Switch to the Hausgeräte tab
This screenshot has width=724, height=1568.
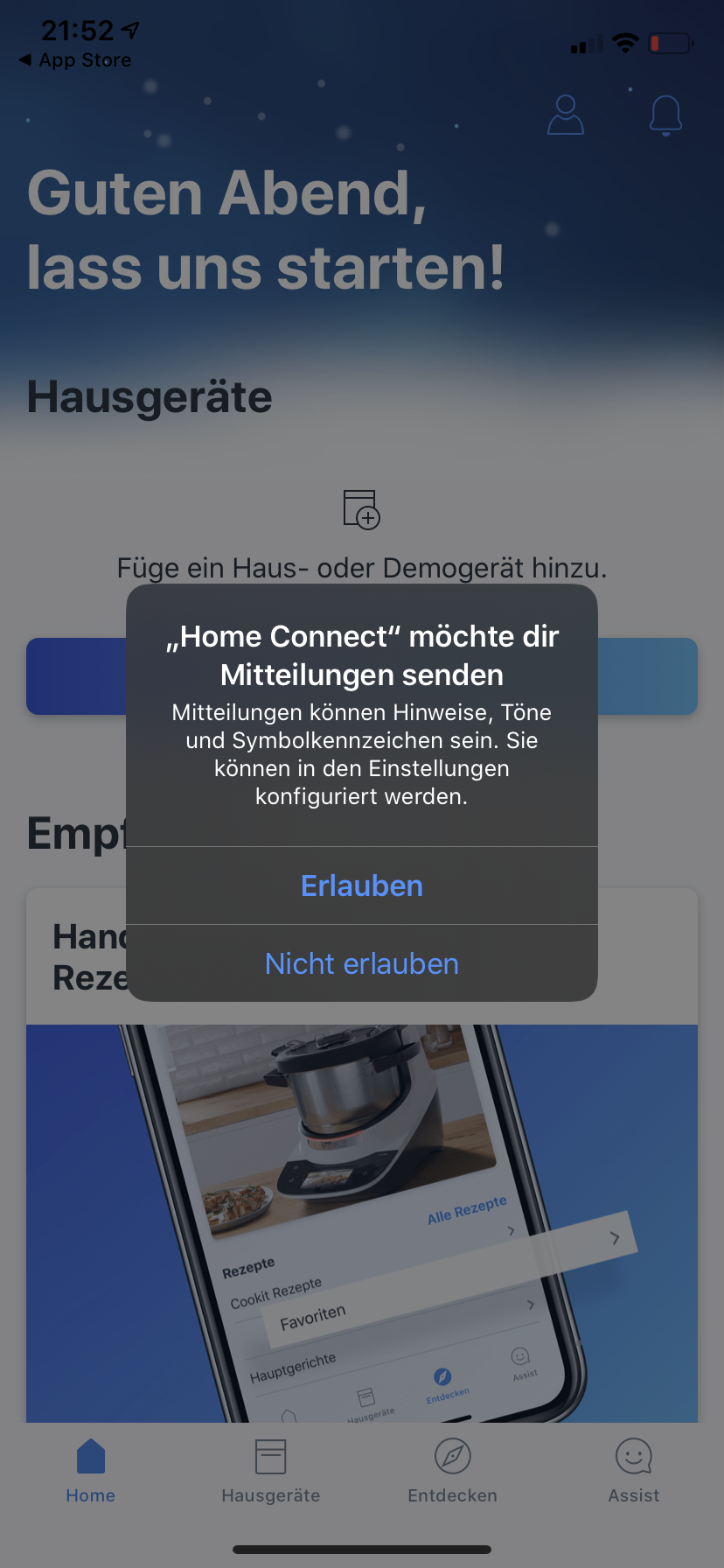[x=271, y=1471]
